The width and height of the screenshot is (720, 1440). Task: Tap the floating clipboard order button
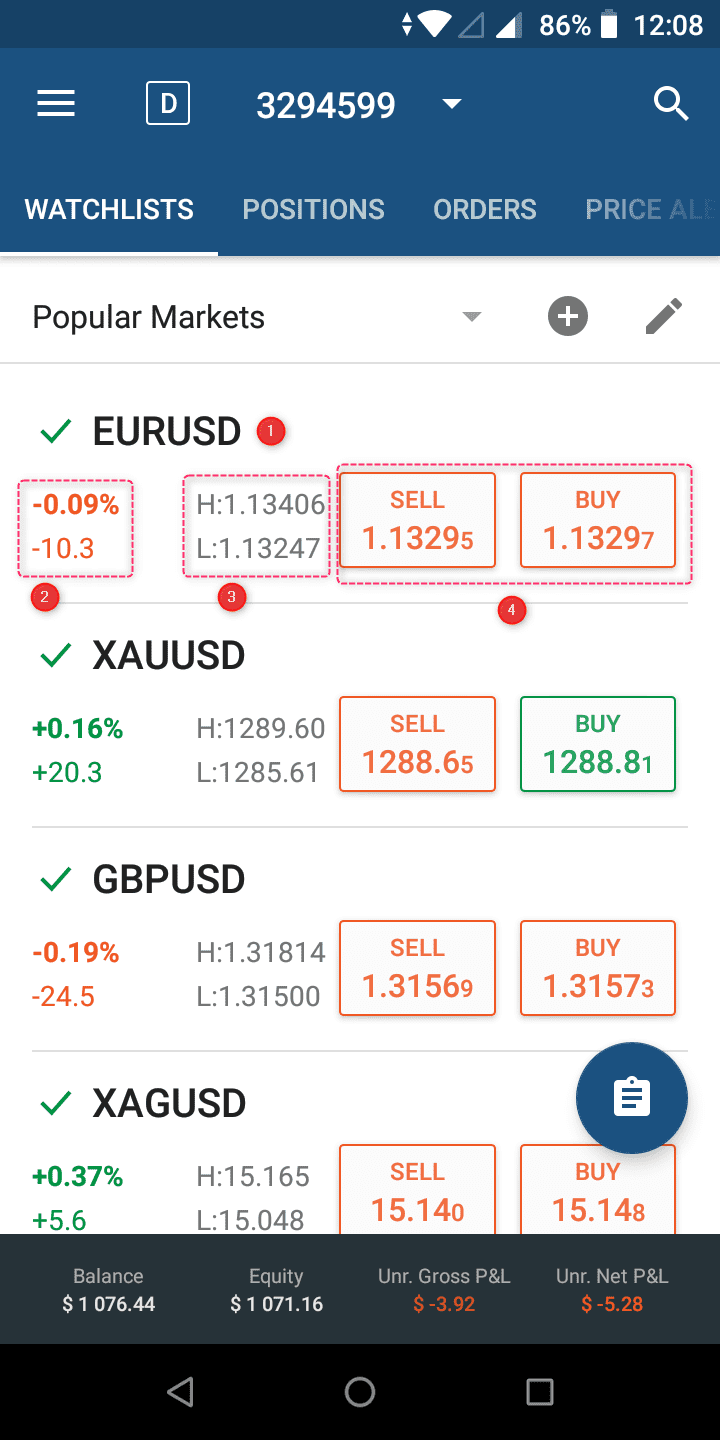(632, 1098)
